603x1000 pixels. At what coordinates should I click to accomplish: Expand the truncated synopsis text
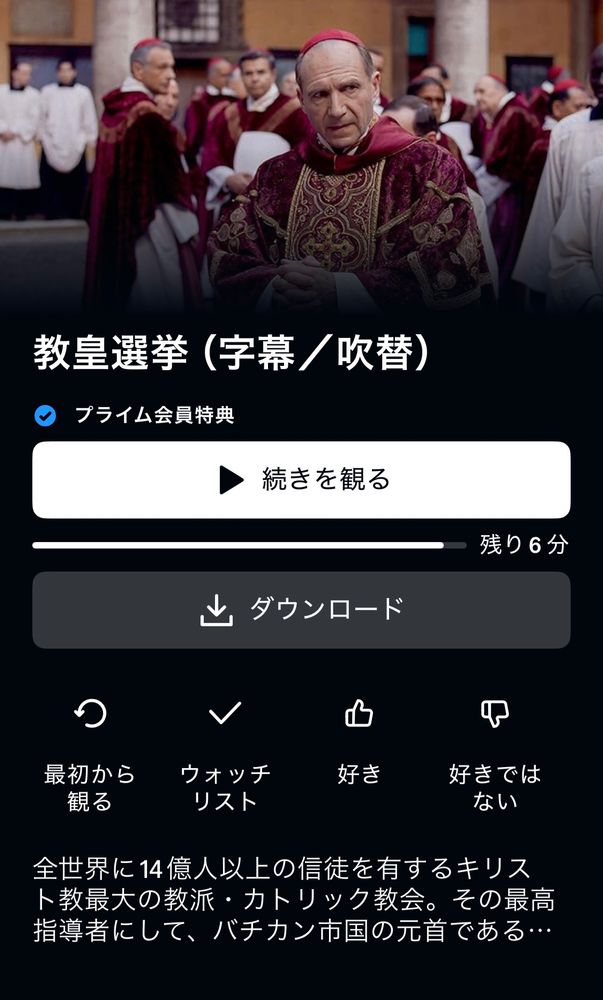pyautogui.click(x=300, y=899)
